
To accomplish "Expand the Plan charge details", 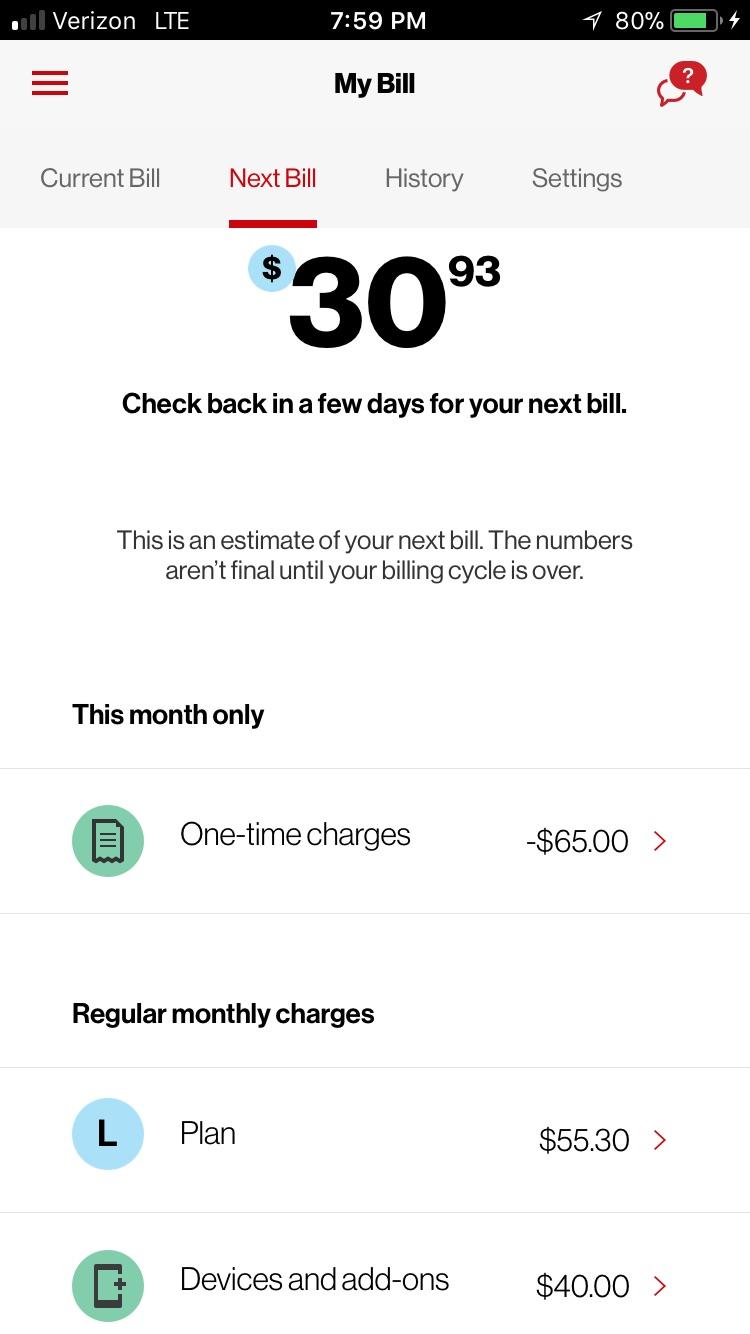I will [659, 1139].
